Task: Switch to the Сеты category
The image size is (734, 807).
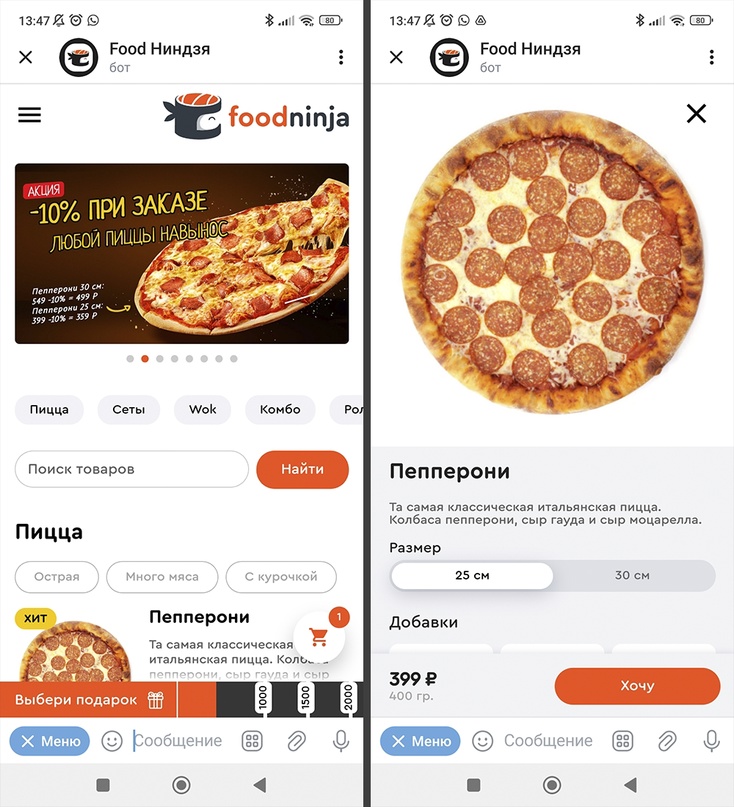Action: tap(128, 410)
